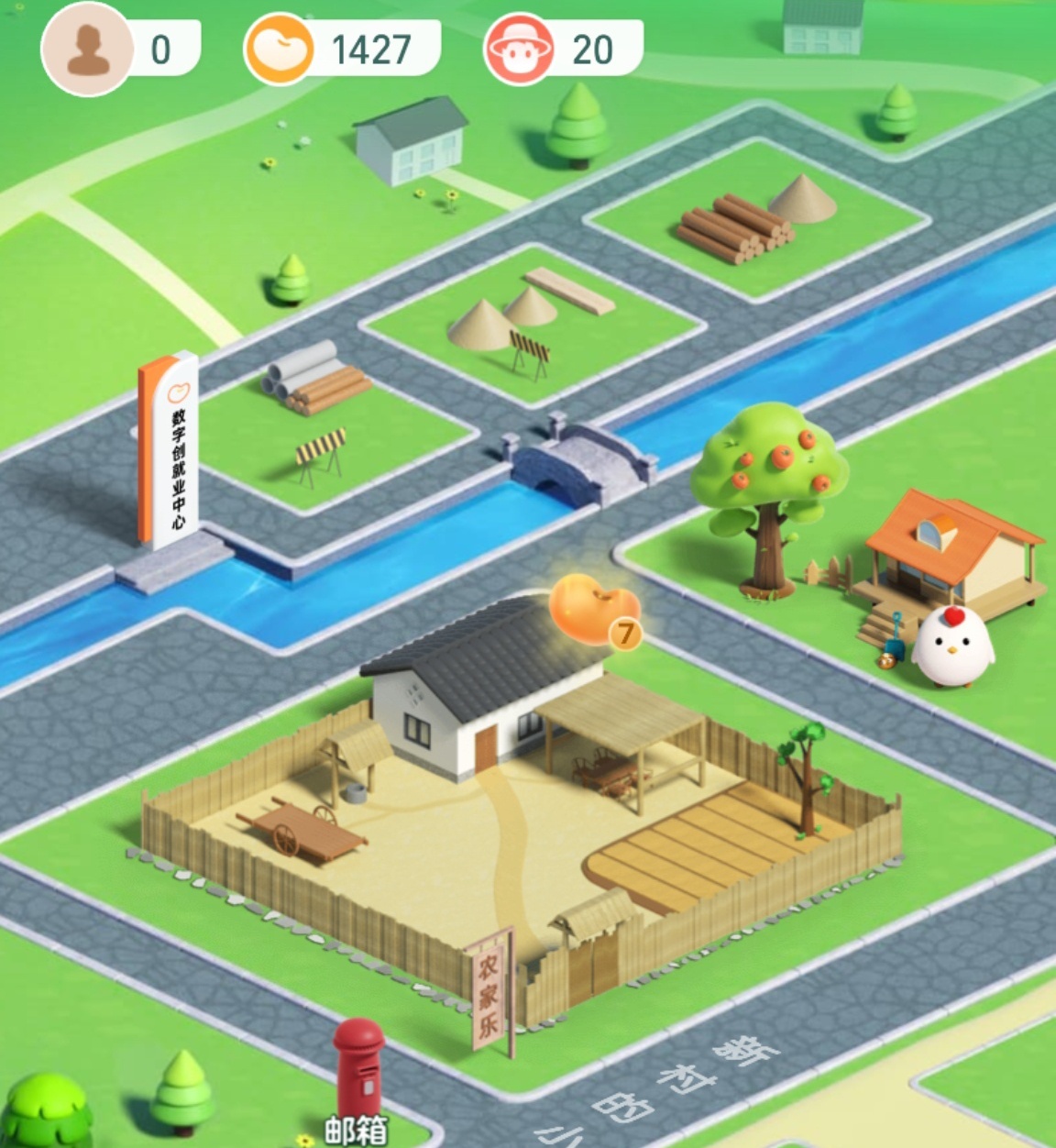Collect the floating golden bean bubble
Viewport: 1056px width, 1148px height.
tap(594, 610)
